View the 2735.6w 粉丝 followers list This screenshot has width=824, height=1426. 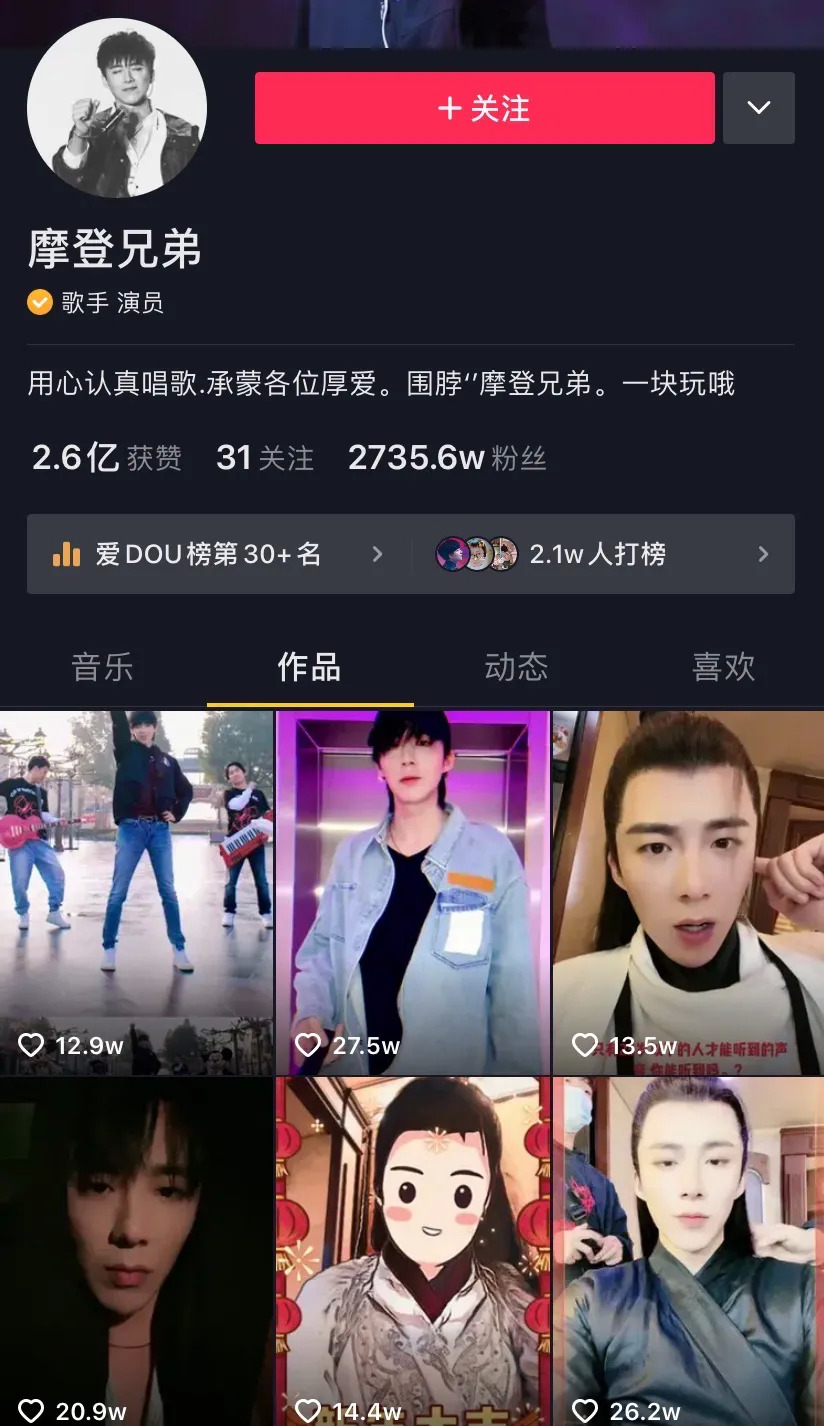[447, 458]
